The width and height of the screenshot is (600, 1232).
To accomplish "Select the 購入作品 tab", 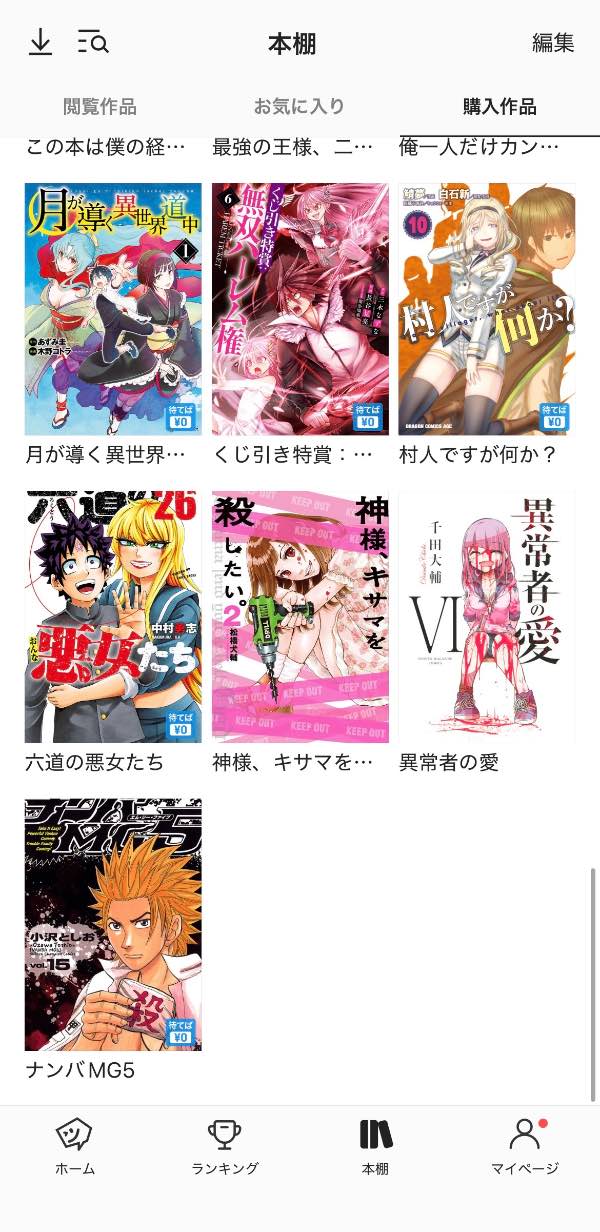I will (x=499, y=106).
